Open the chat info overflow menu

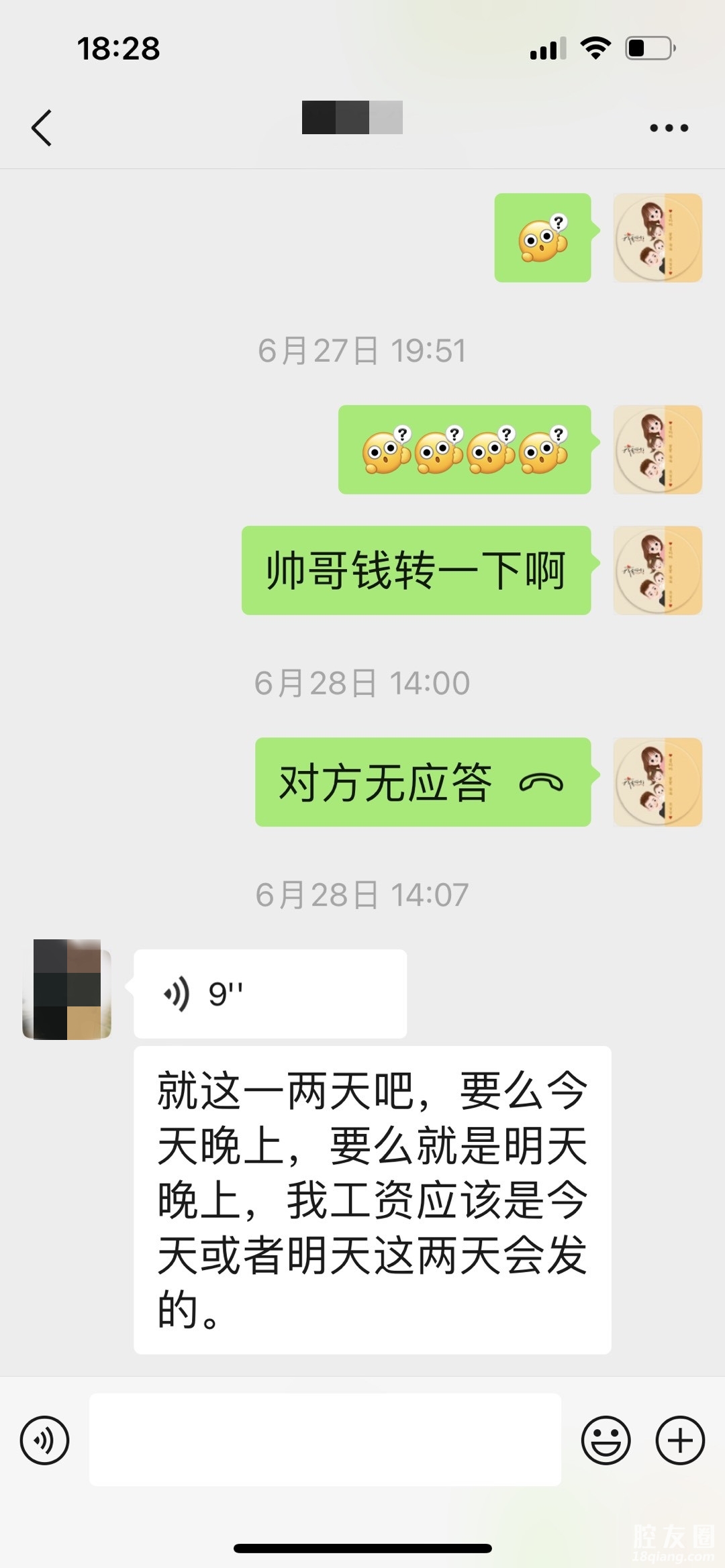coord(669,127)
